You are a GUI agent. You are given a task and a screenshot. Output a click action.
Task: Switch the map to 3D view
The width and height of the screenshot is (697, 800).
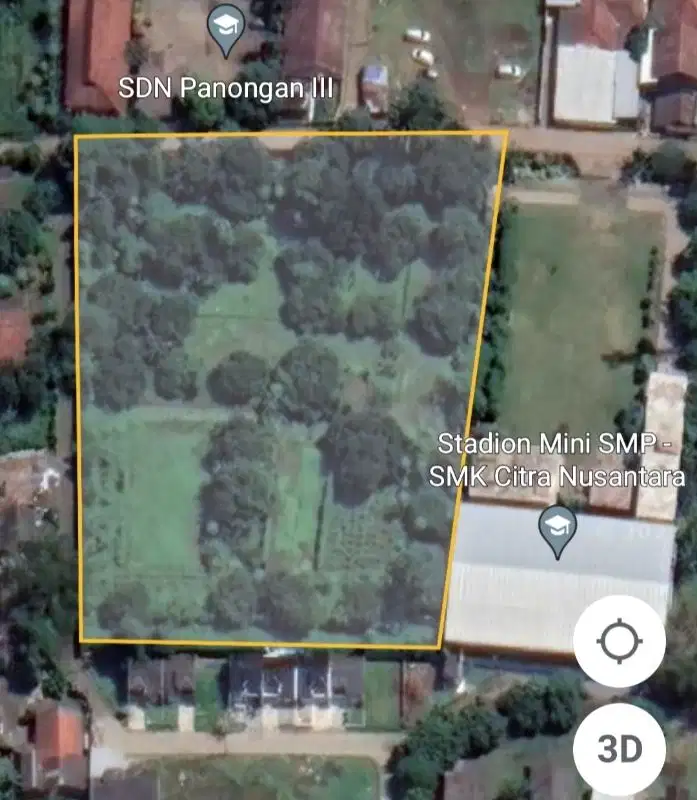click(x=619, y=748)
